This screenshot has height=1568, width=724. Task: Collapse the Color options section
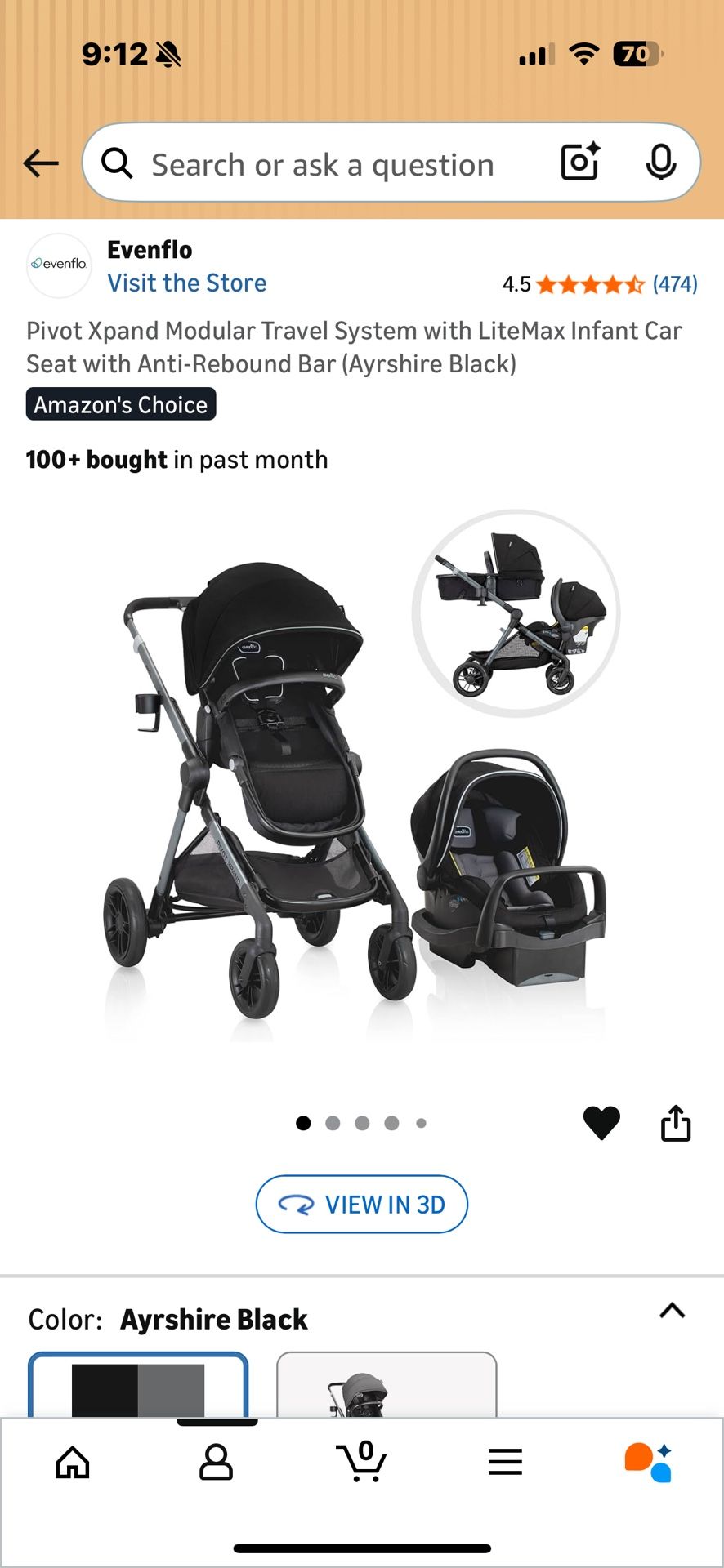point(672,1311)
